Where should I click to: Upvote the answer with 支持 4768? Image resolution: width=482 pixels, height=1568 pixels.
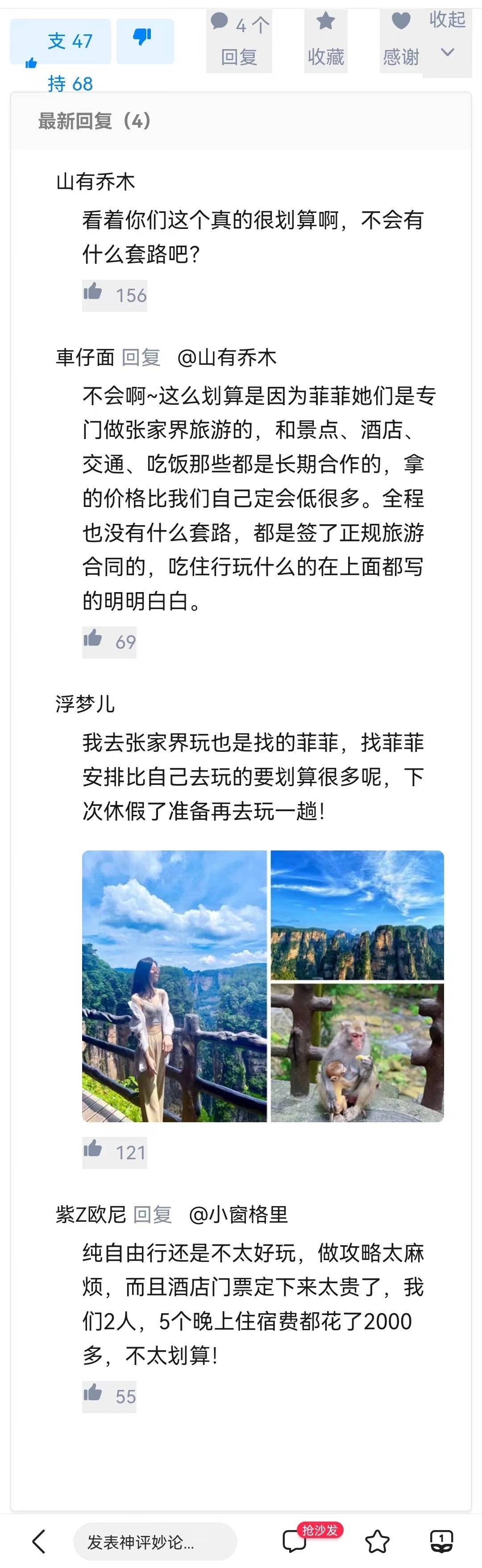[x=60, y=41]
